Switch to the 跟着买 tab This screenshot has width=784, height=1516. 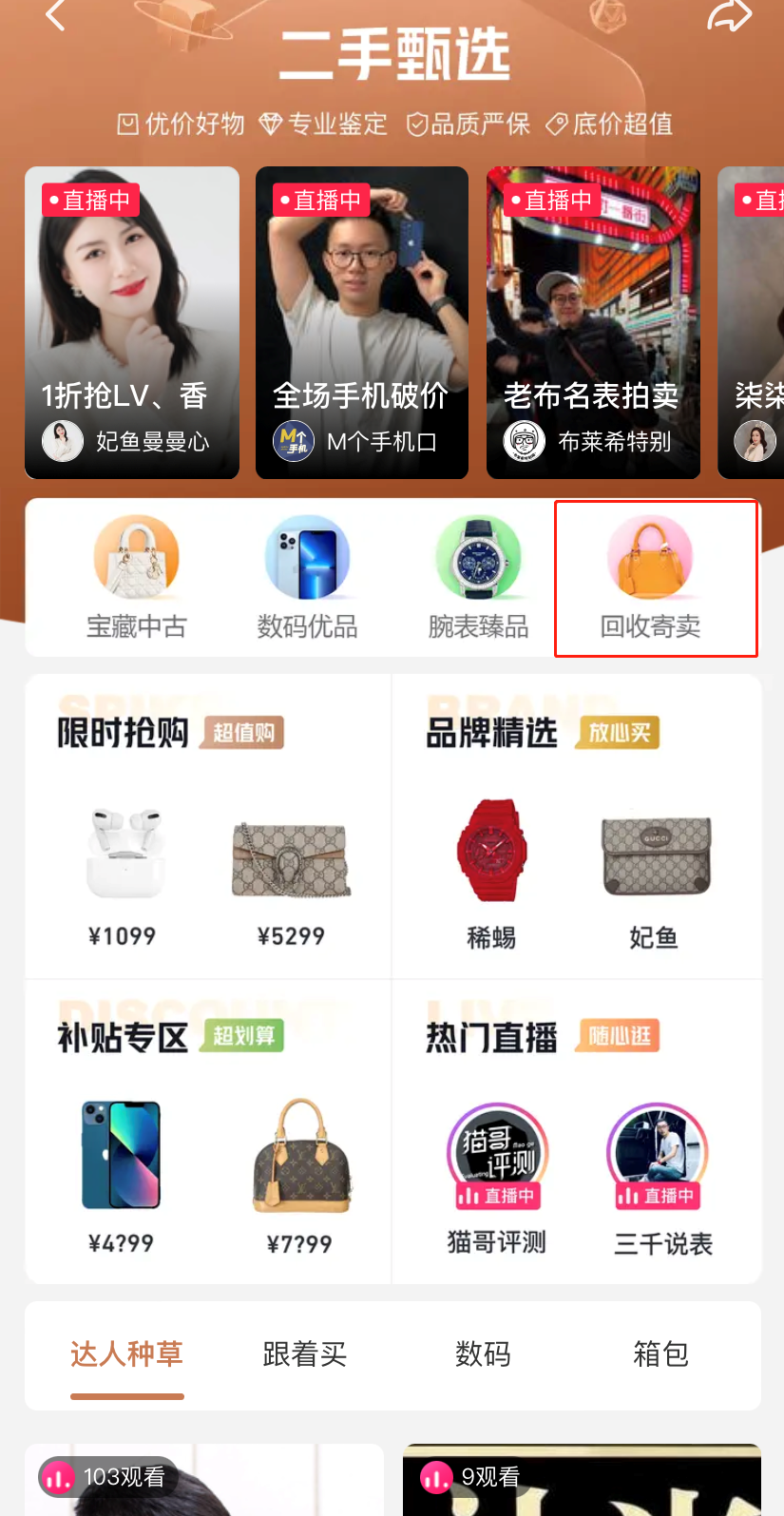coord(304,1353)
